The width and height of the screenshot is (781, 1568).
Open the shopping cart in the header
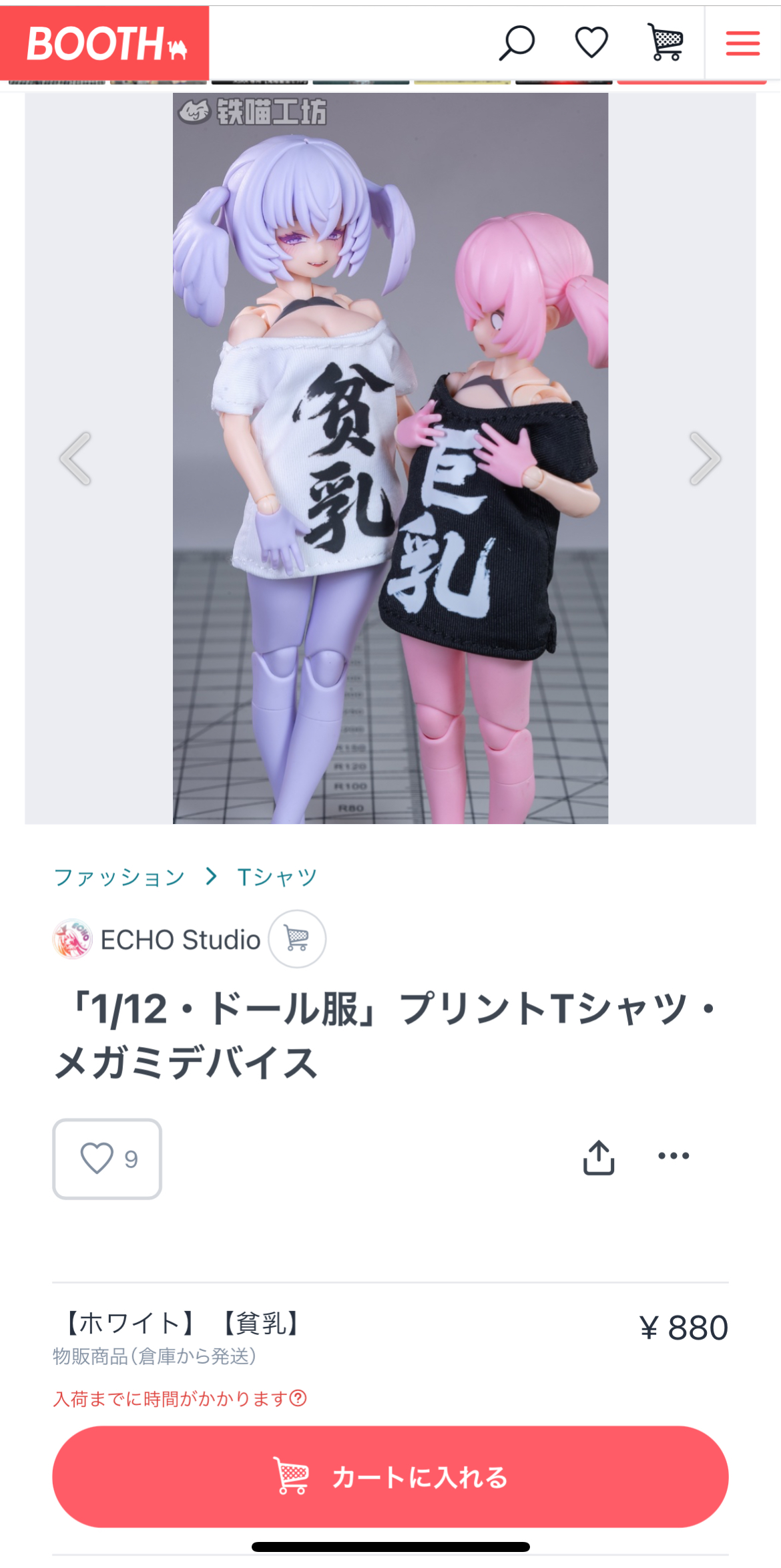tap(666, 43)
